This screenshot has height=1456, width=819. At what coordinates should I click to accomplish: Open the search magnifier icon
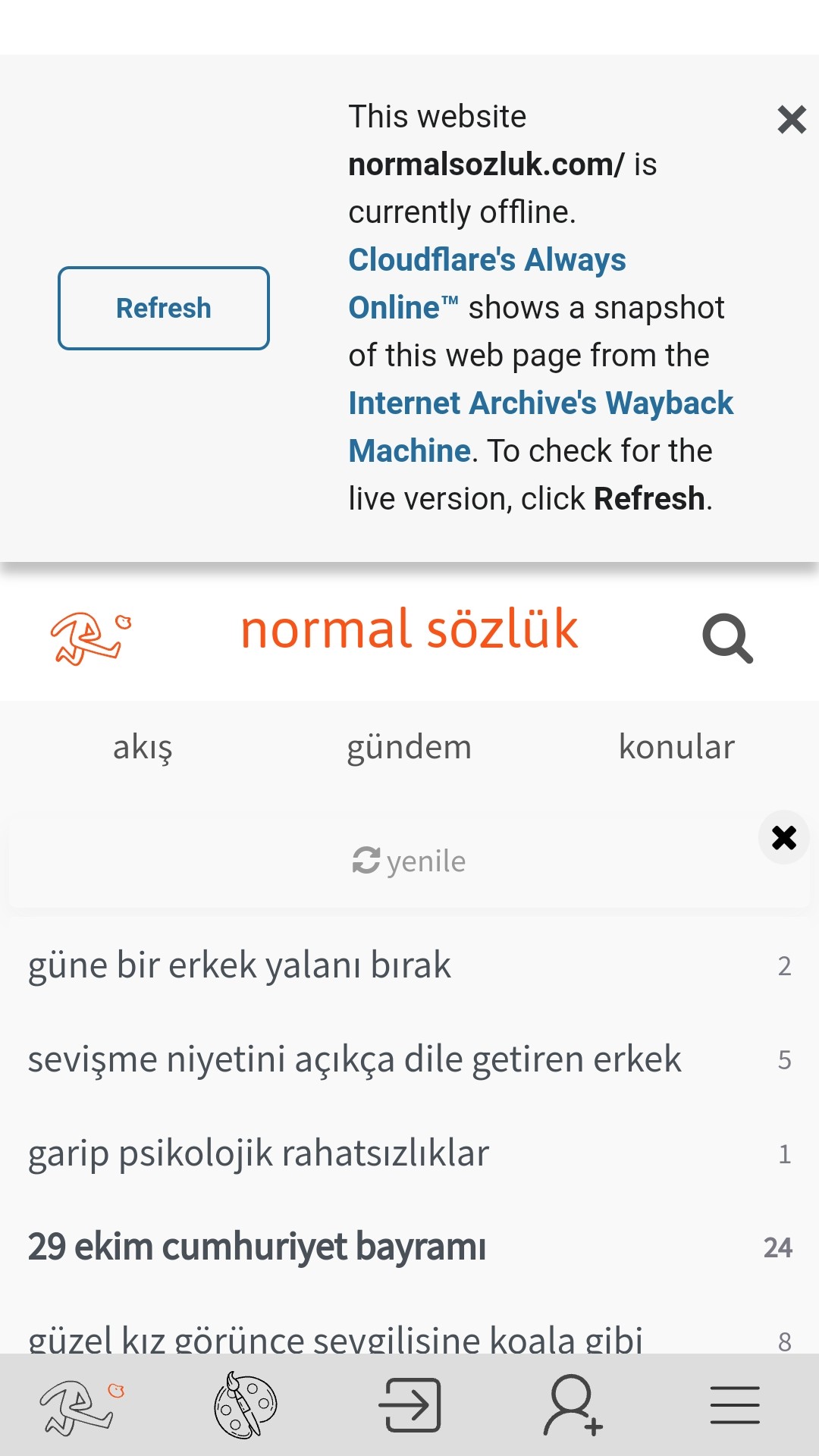click(x=727, y=638)
